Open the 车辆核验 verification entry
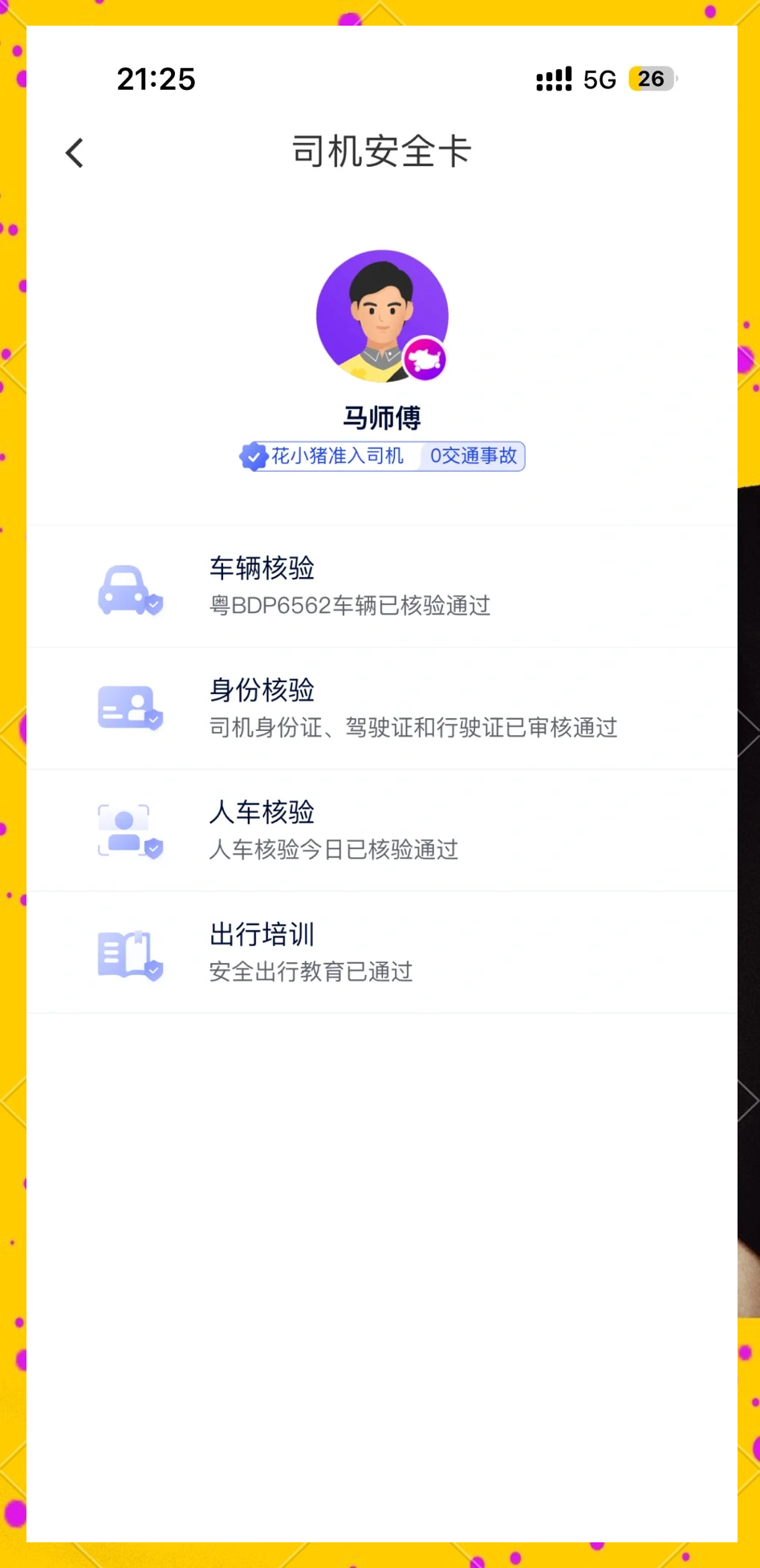The width and height of the screenshot is (760, 1568). click(x=381, y=586)
